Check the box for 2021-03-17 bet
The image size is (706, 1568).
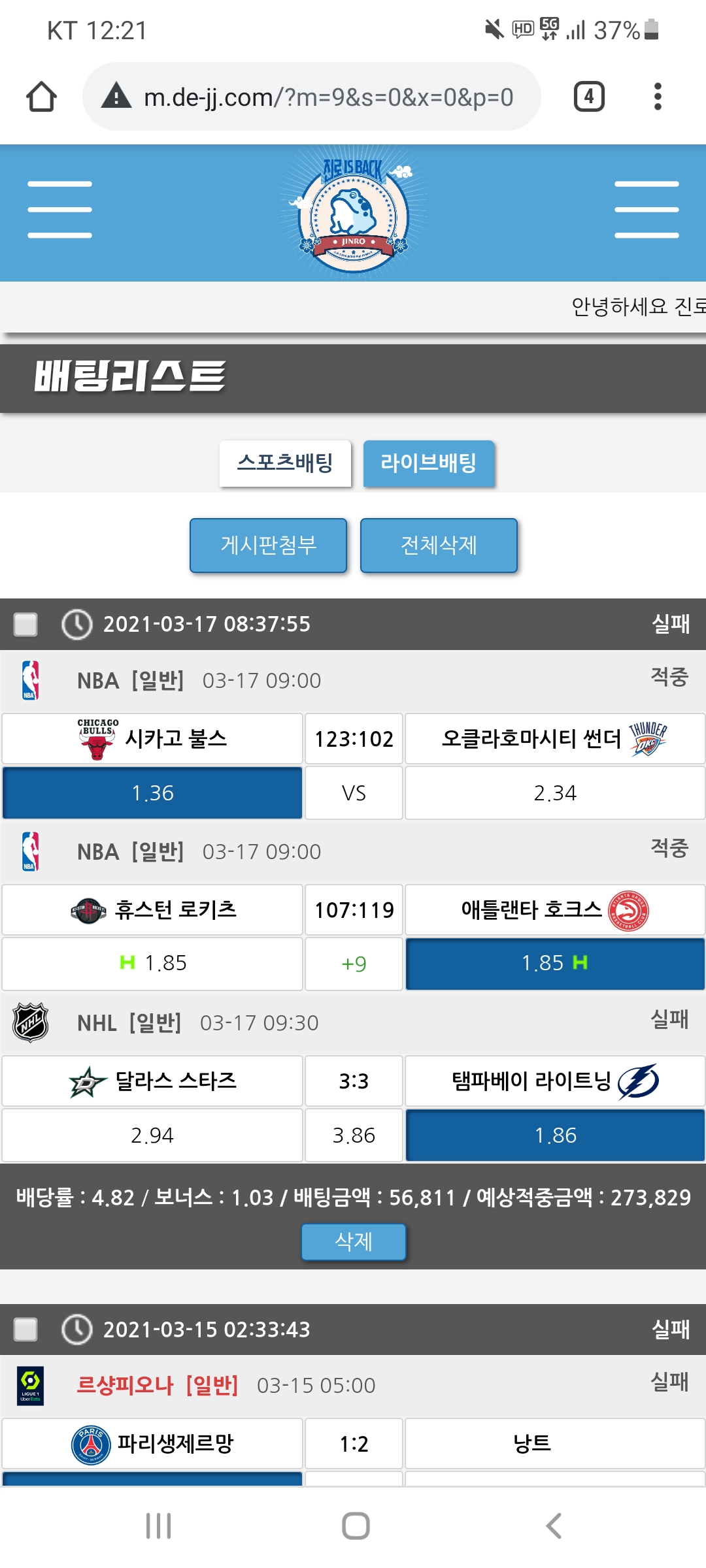click(x=26, y=624)
